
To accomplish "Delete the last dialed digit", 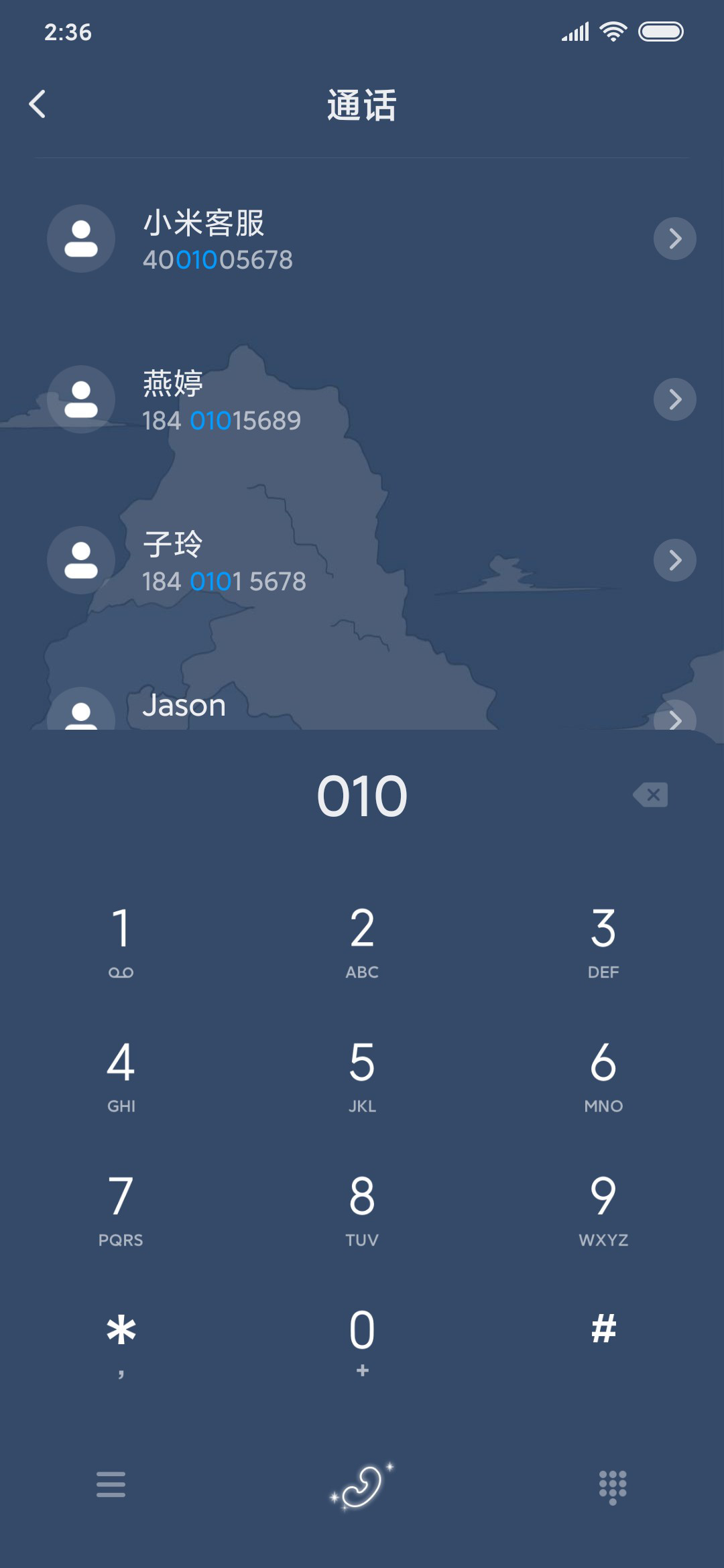I will [x=650, y=795].
